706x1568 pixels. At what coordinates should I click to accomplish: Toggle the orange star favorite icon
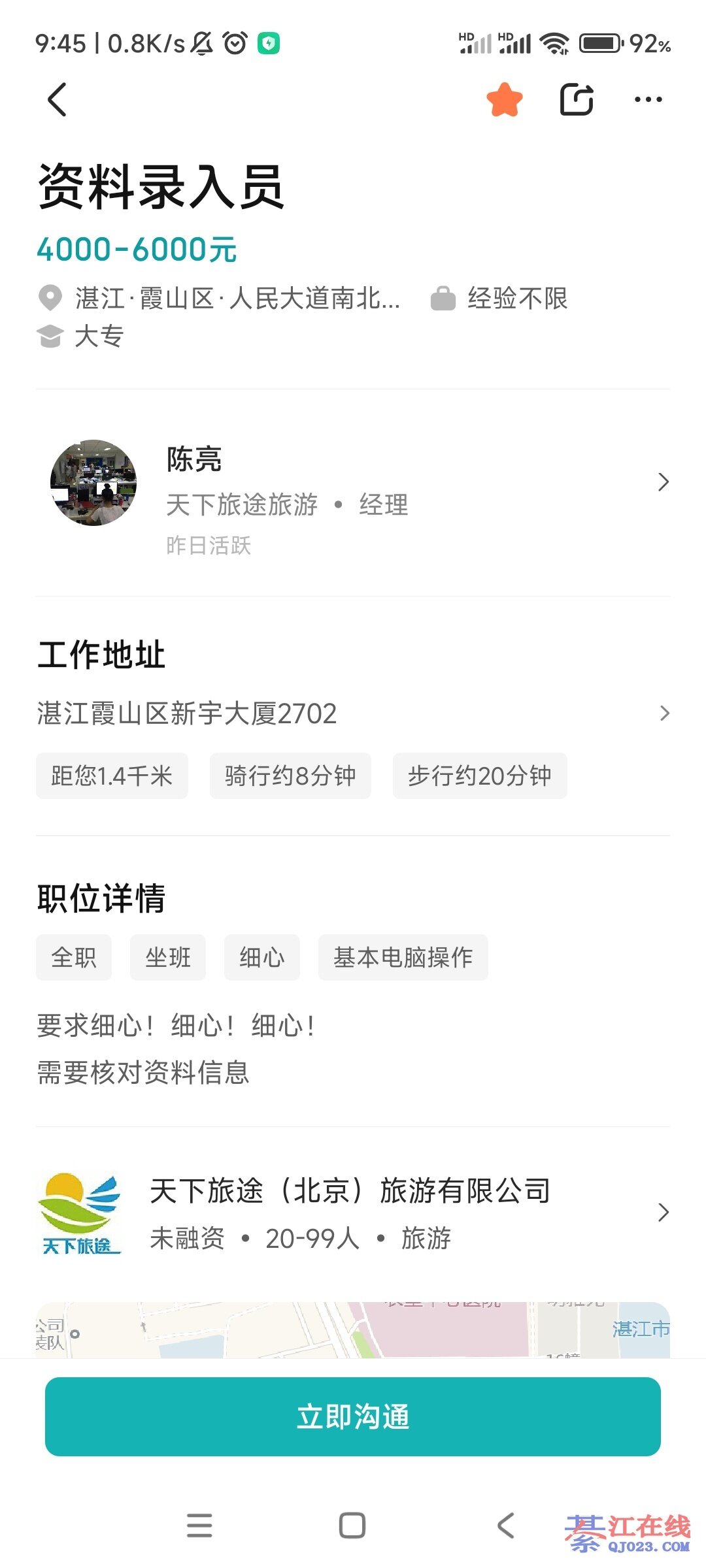pyautogui.click(x=505, y=100)
